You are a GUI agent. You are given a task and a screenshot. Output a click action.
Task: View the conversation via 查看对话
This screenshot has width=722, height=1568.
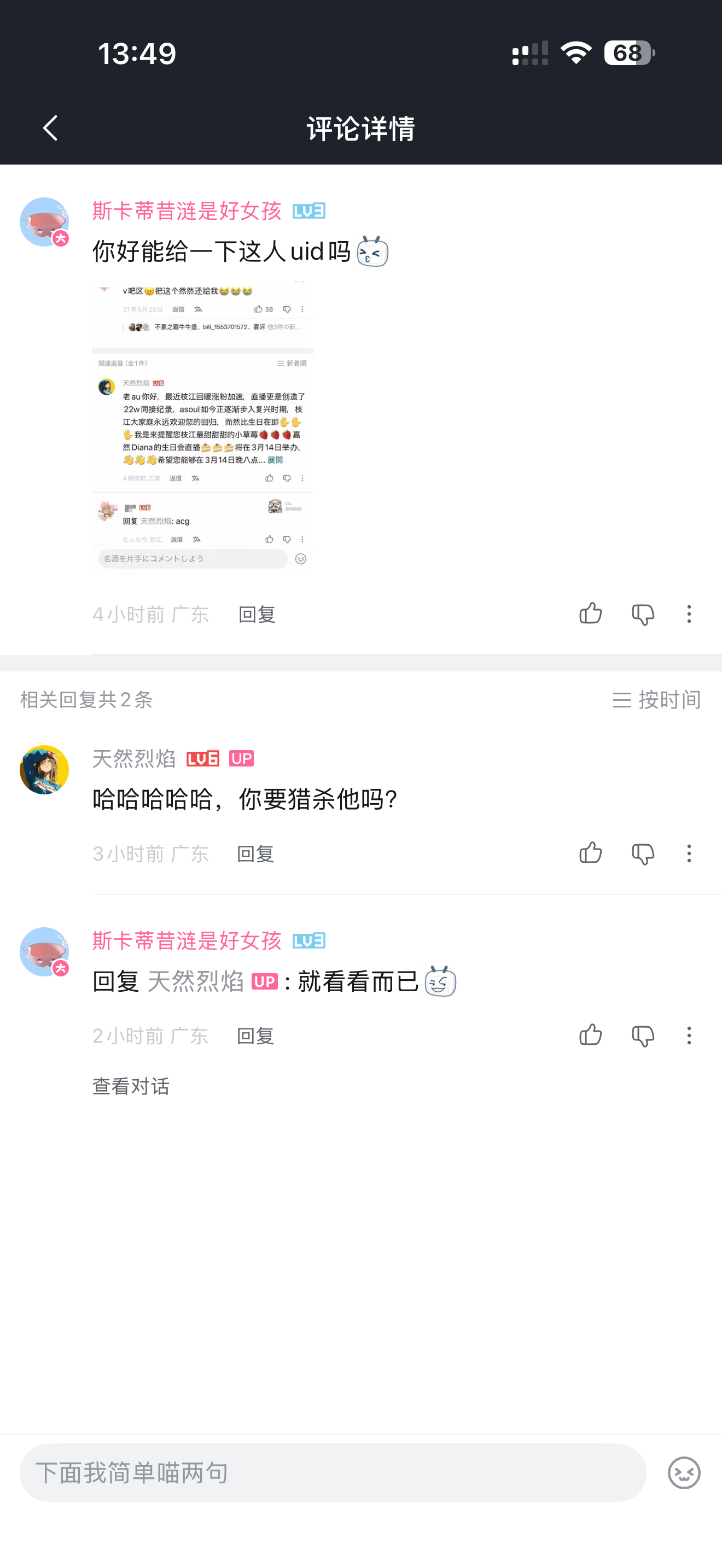(x=130, y=1086)
